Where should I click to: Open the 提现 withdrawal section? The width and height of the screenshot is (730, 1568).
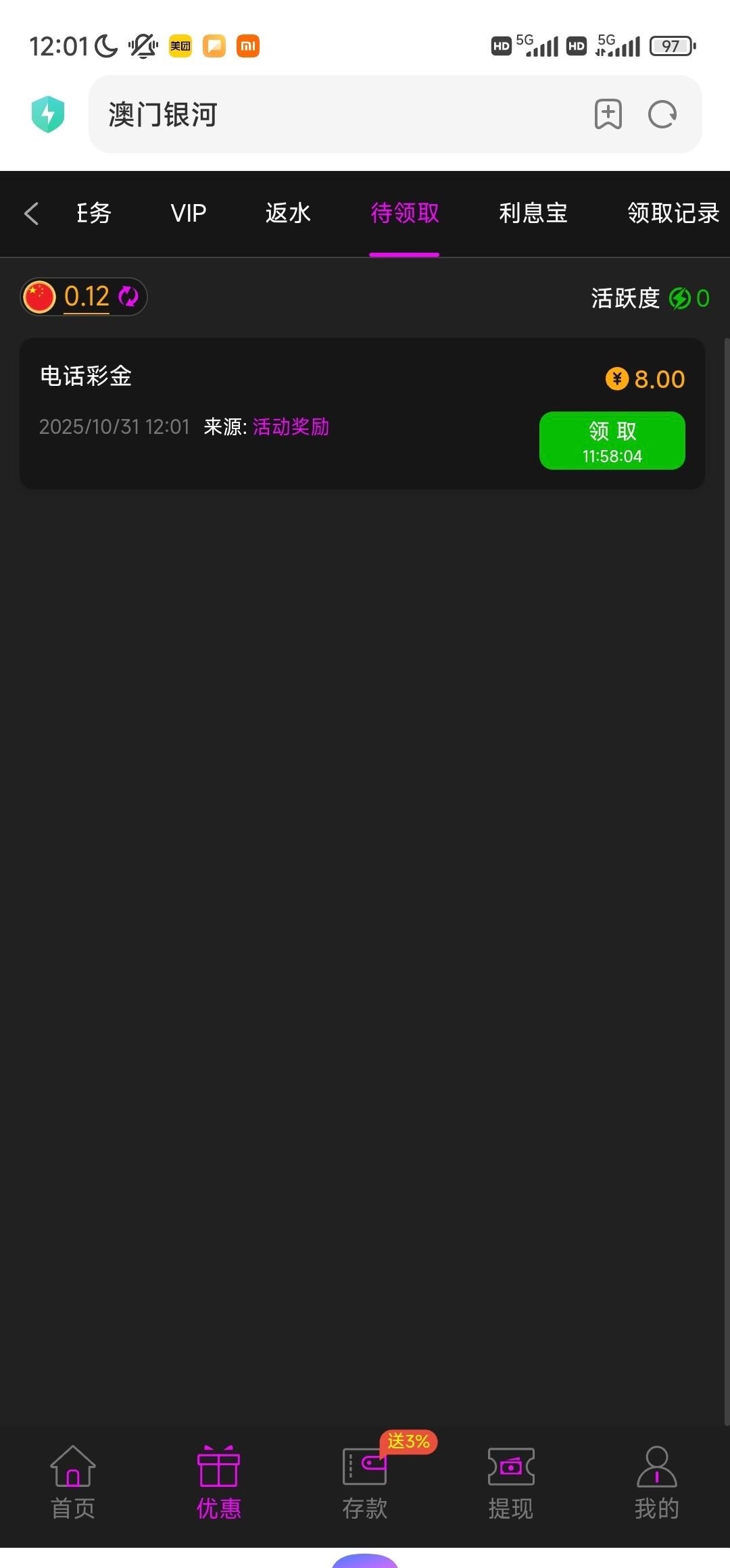[x=511, y=1483]
